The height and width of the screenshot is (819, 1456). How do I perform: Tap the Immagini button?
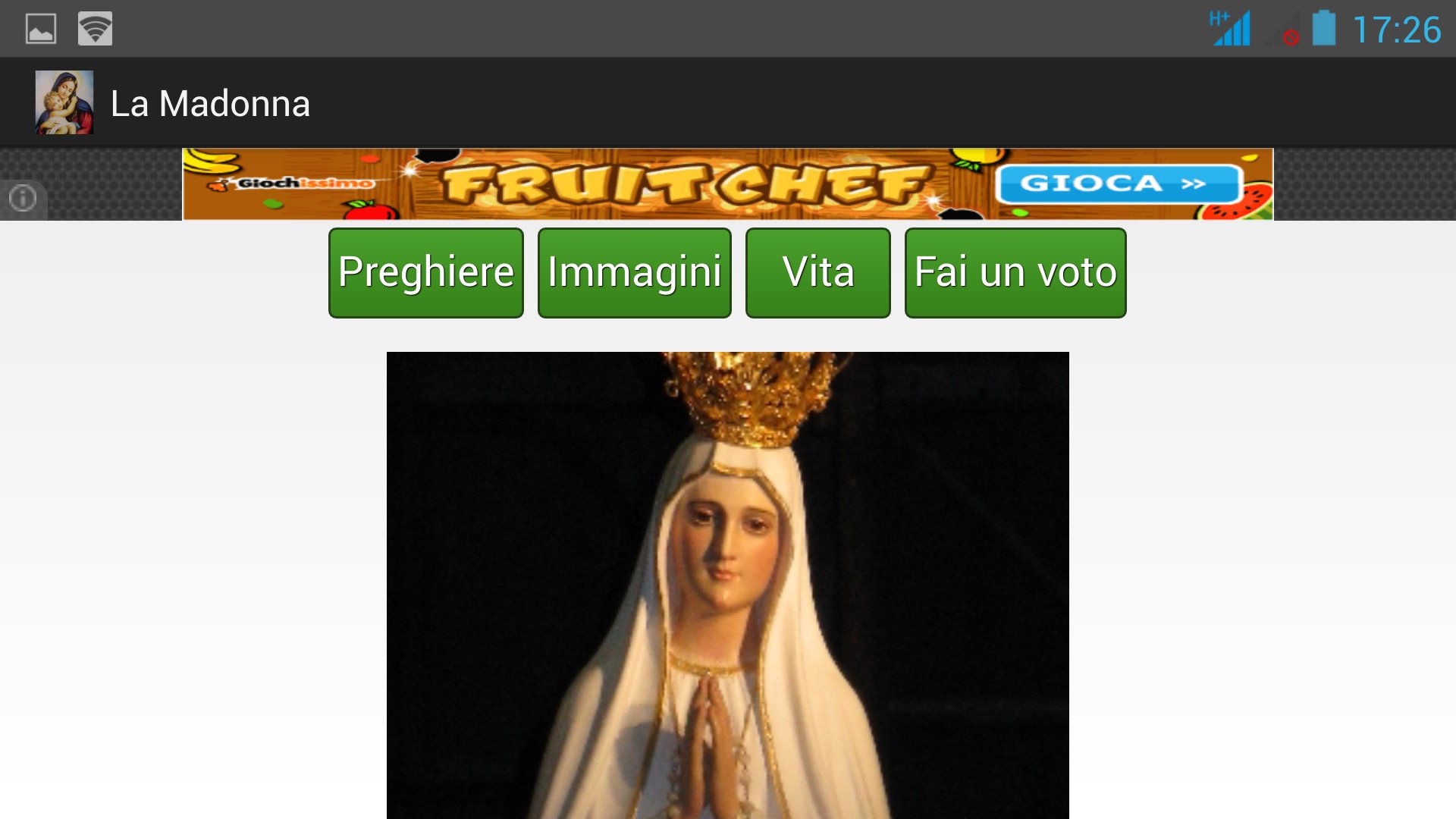(634, 272)
